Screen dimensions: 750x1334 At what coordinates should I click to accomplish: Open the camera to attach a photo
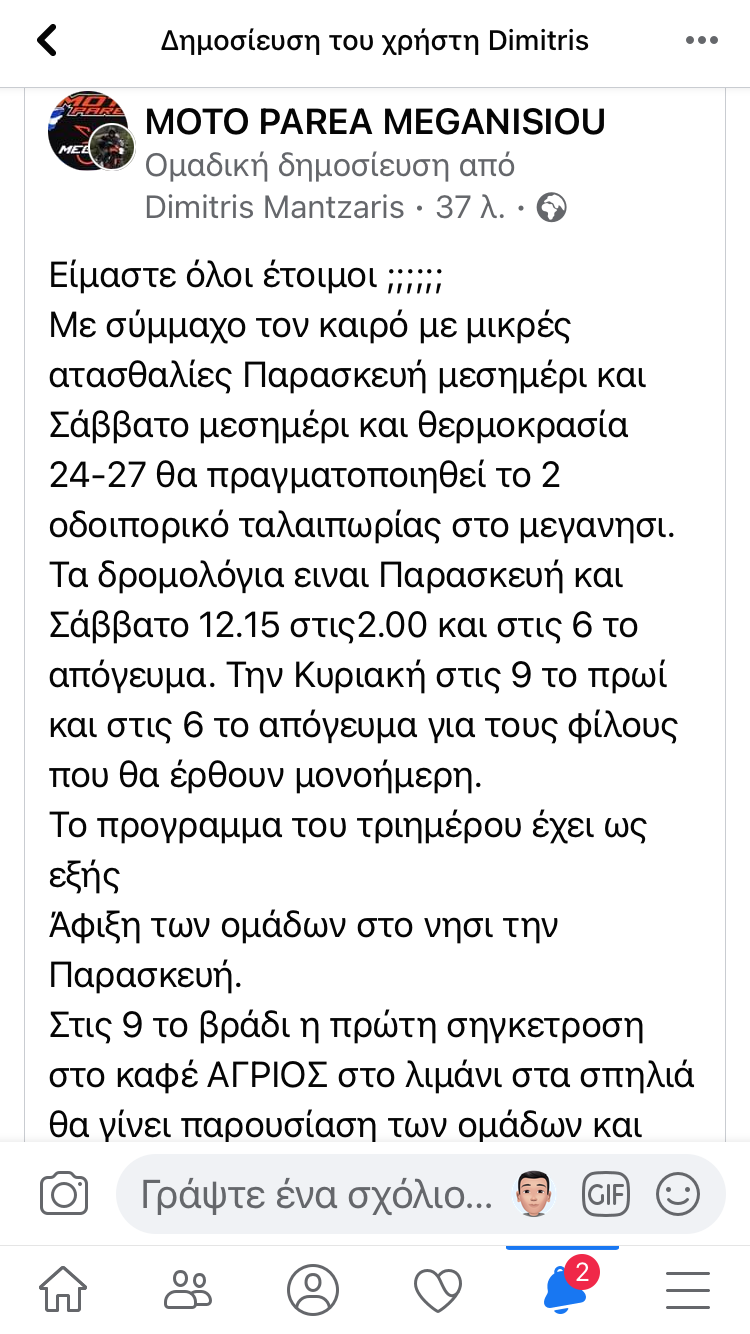pyautogui.click(x=64, y=1194)
